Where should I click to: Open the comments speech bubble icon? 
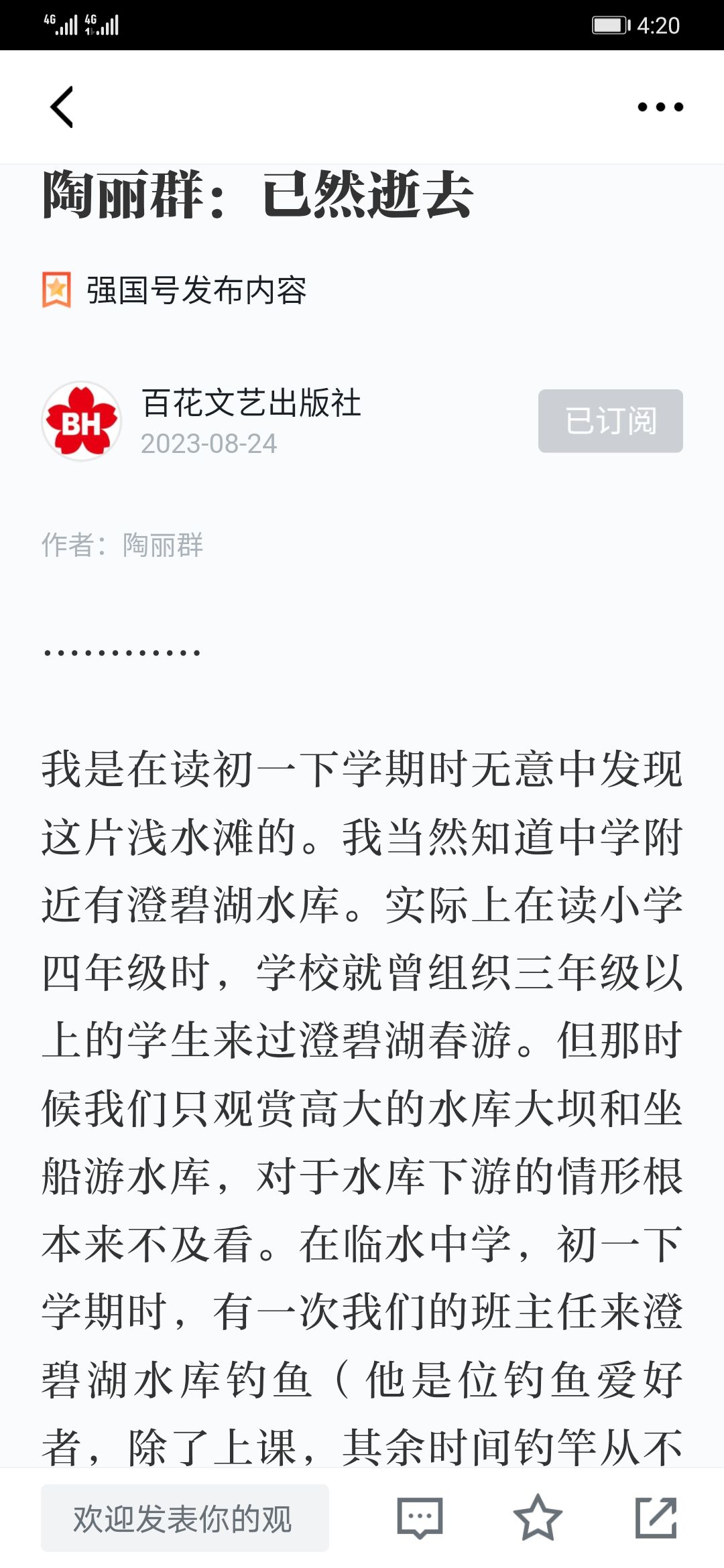(420, 1518)
